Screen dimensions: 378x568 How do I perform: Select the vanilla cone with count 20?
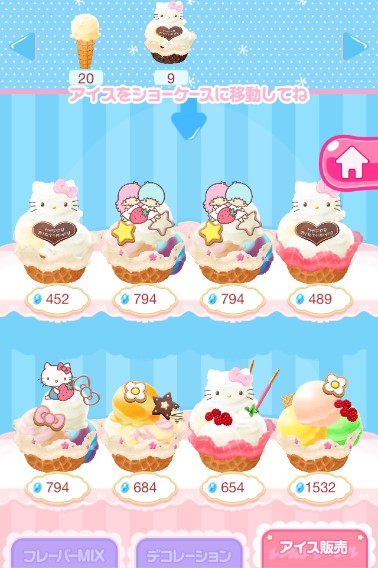coord(86,41)
